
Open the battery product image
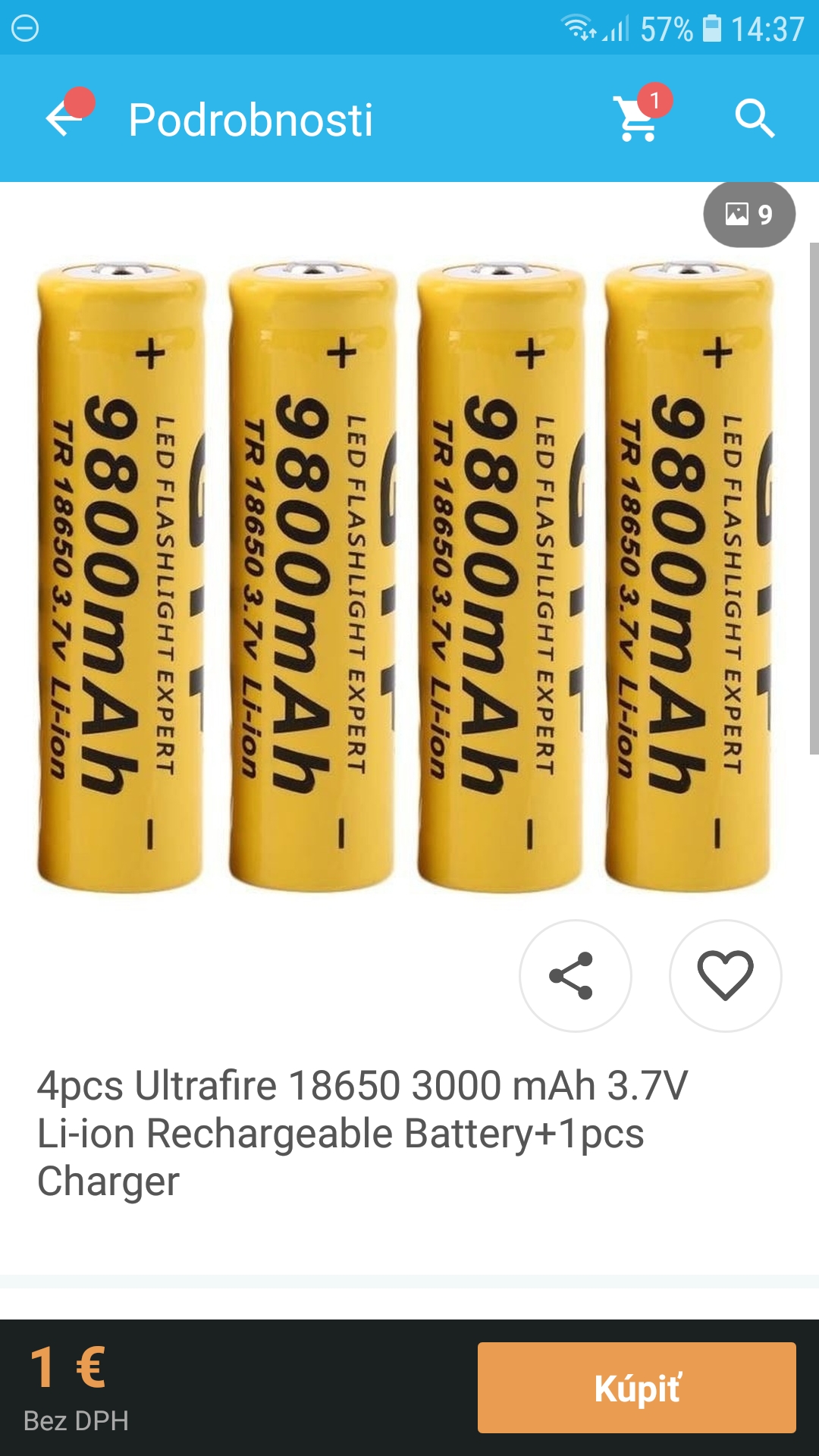(x=406, y=576)
